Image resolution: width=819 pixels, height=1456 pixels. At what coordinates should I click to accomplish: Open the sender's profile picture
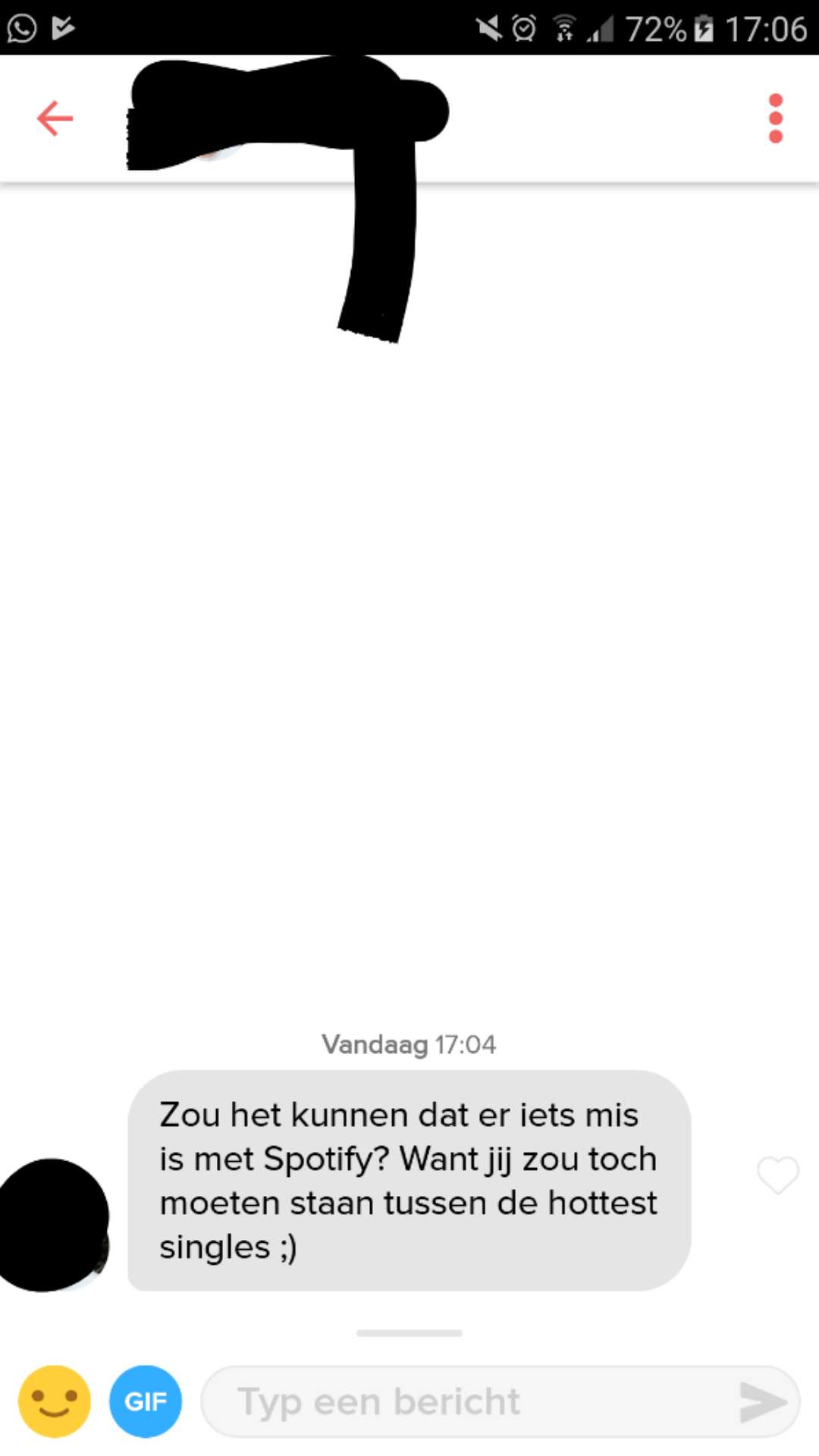point(53,1225)
